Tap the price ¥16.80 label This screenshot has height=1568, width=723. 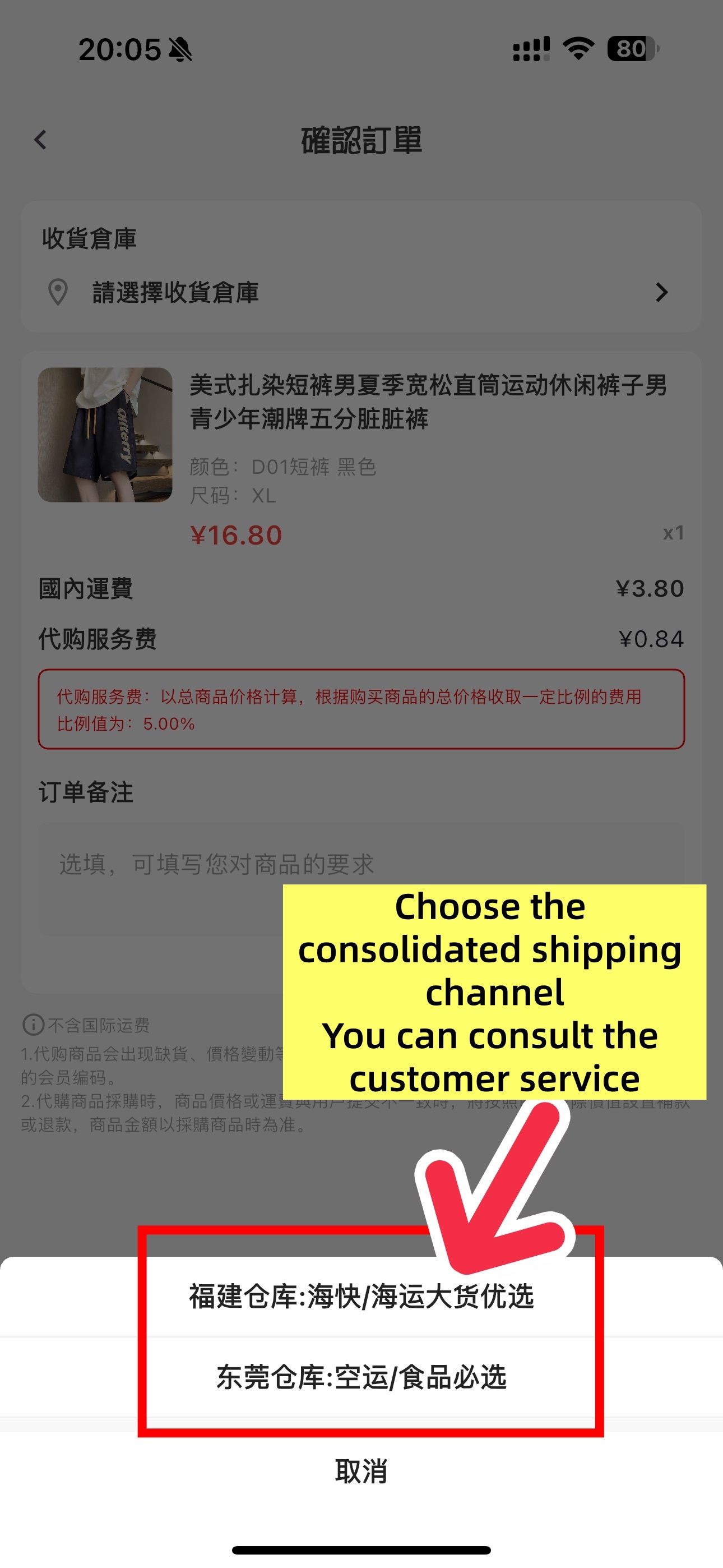click(x=235, y=534)
